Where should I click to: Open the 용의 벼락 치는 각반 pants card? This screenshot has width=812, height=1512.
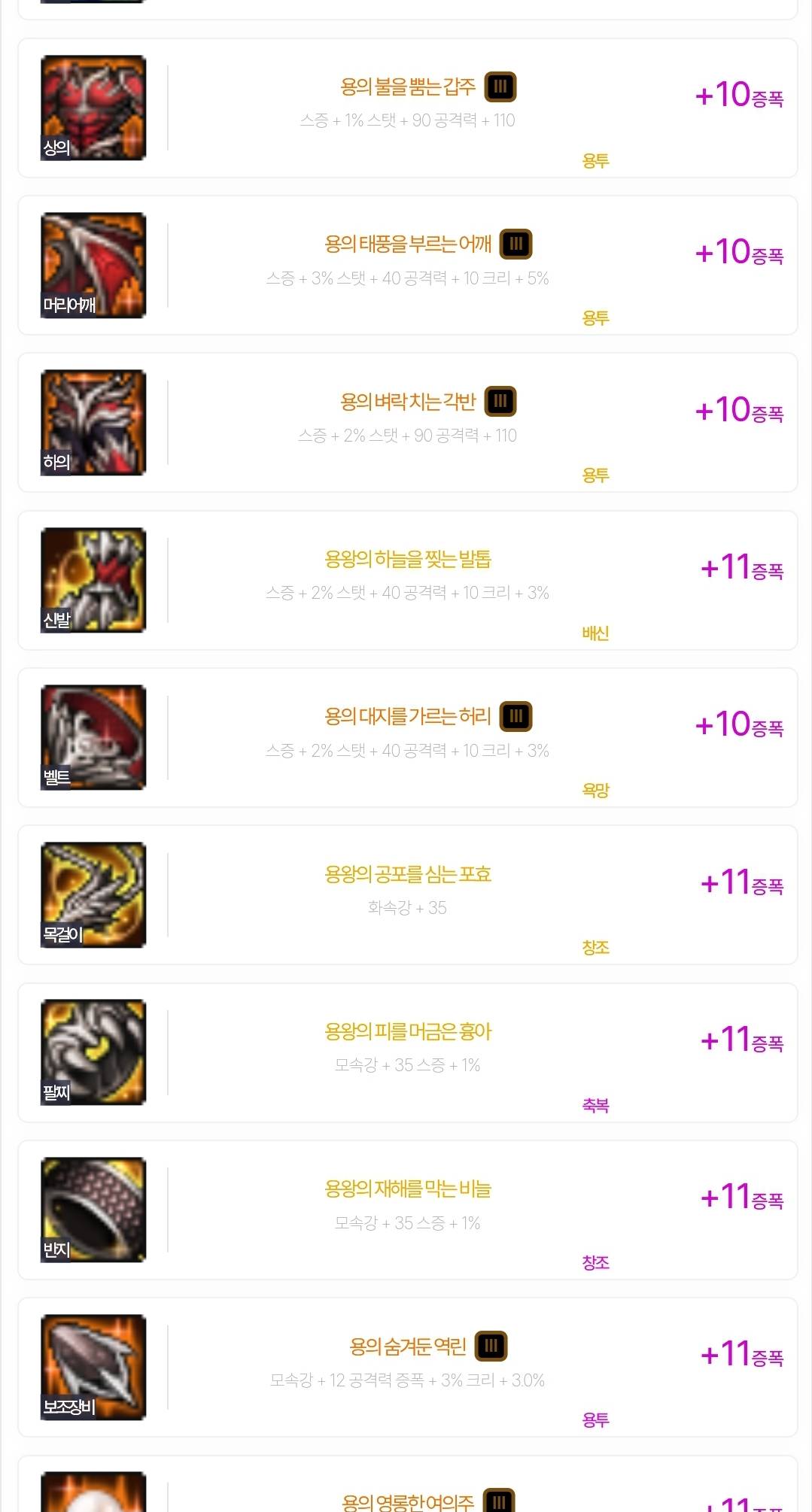(407, 423)
